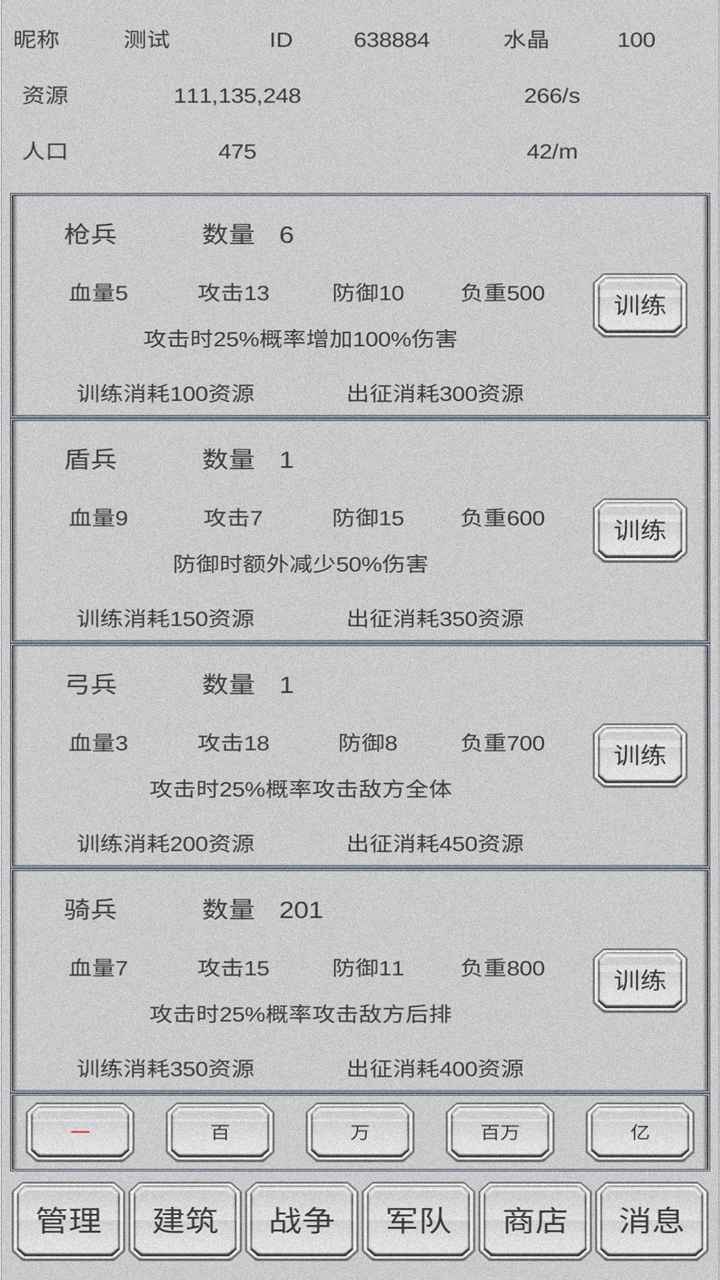The width and height of the screenshot is (720, 1280).
Task: Click the 训练 button for 枪兵
Action: click(638, 306)
